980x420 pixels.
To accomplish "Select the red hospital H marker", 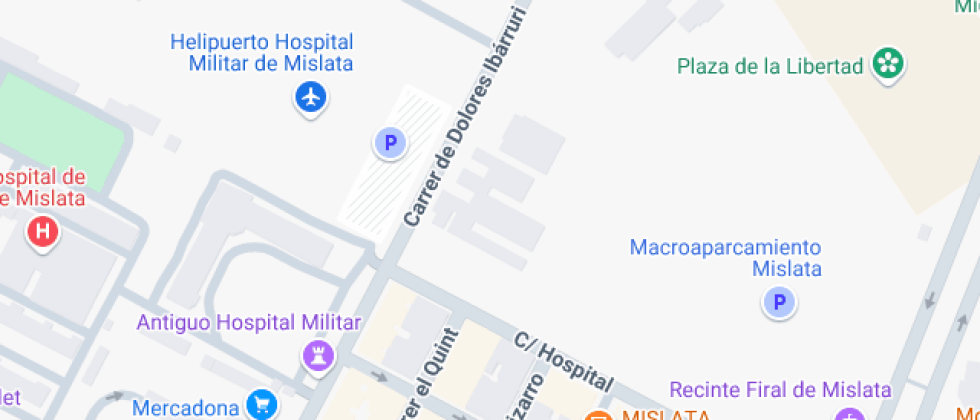I will coord(42,232).
